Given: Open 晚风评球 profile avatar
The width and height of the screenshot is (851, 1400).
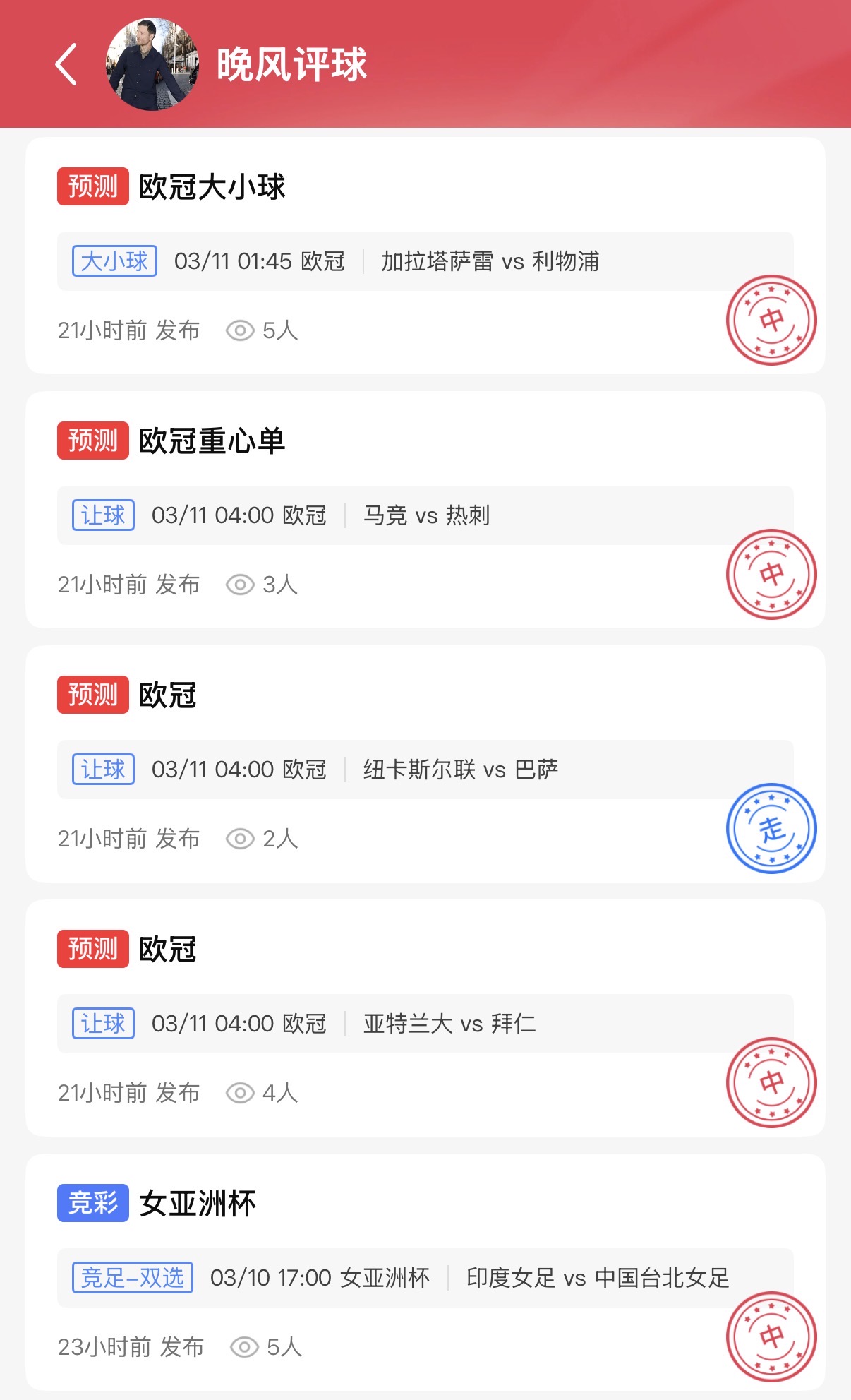Looking at the screenshot, I should click(152, 64).
